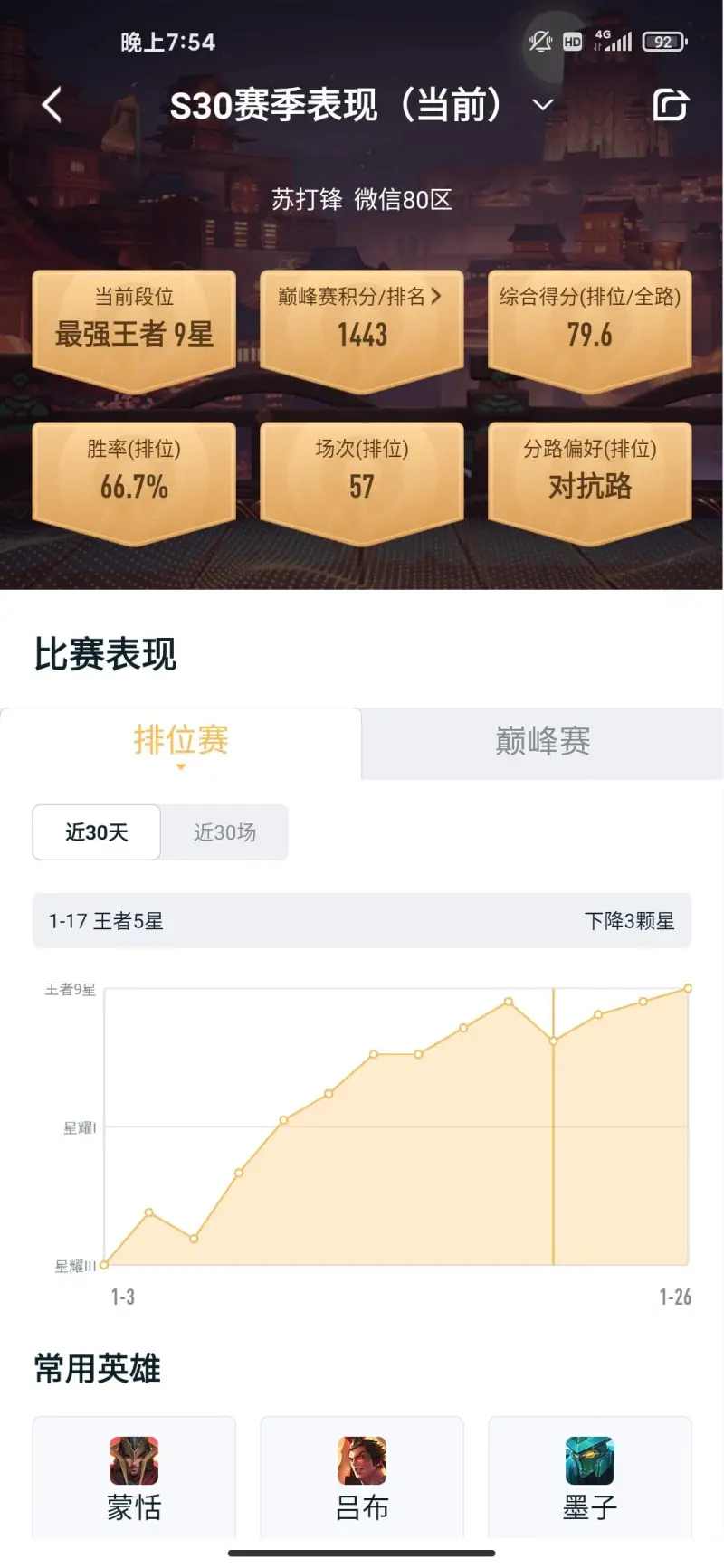Select the last data point on the chart

point(688,988)
